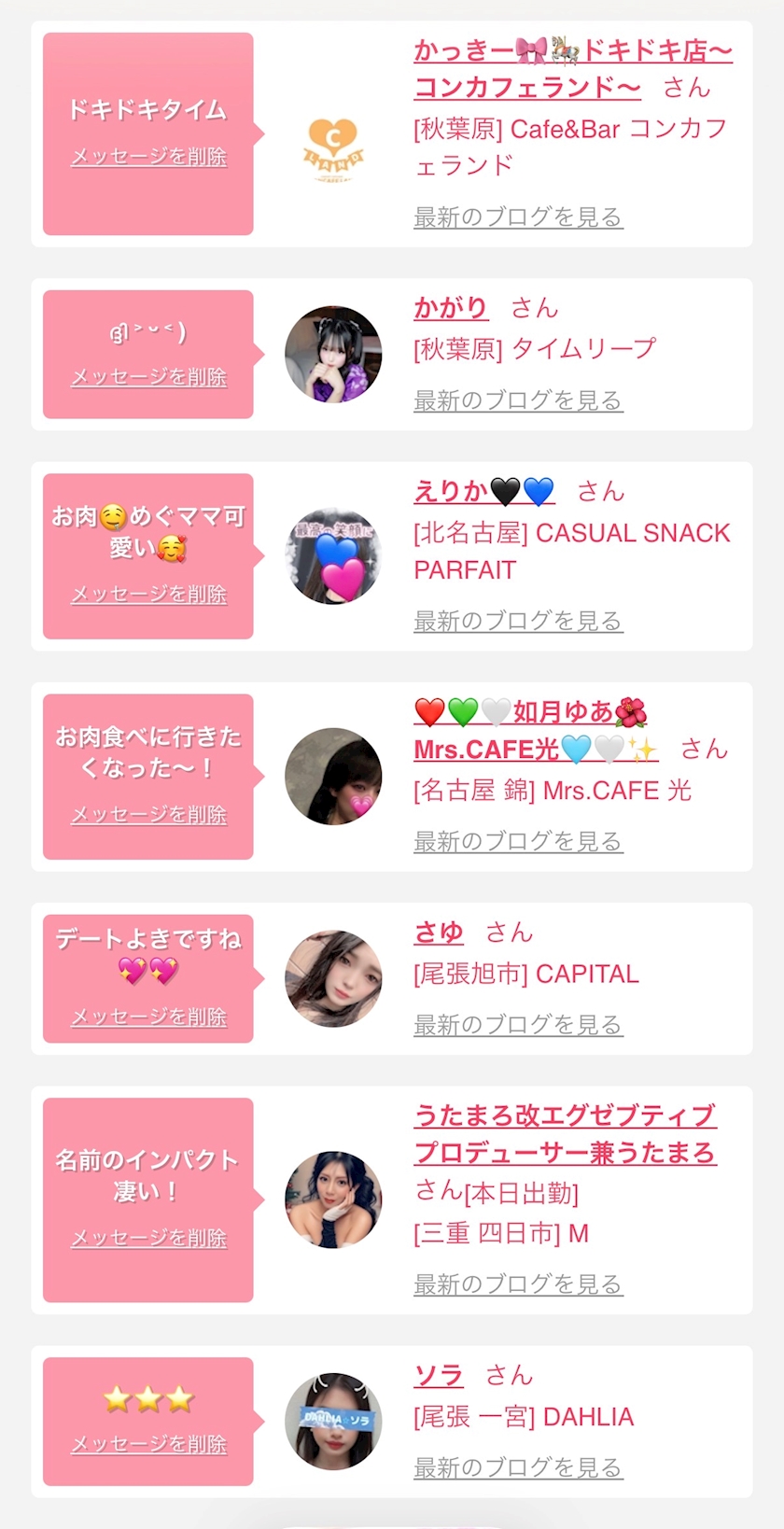
Task: View latest blog of コンカフェランド entry
Action: [x=518, y=217]
